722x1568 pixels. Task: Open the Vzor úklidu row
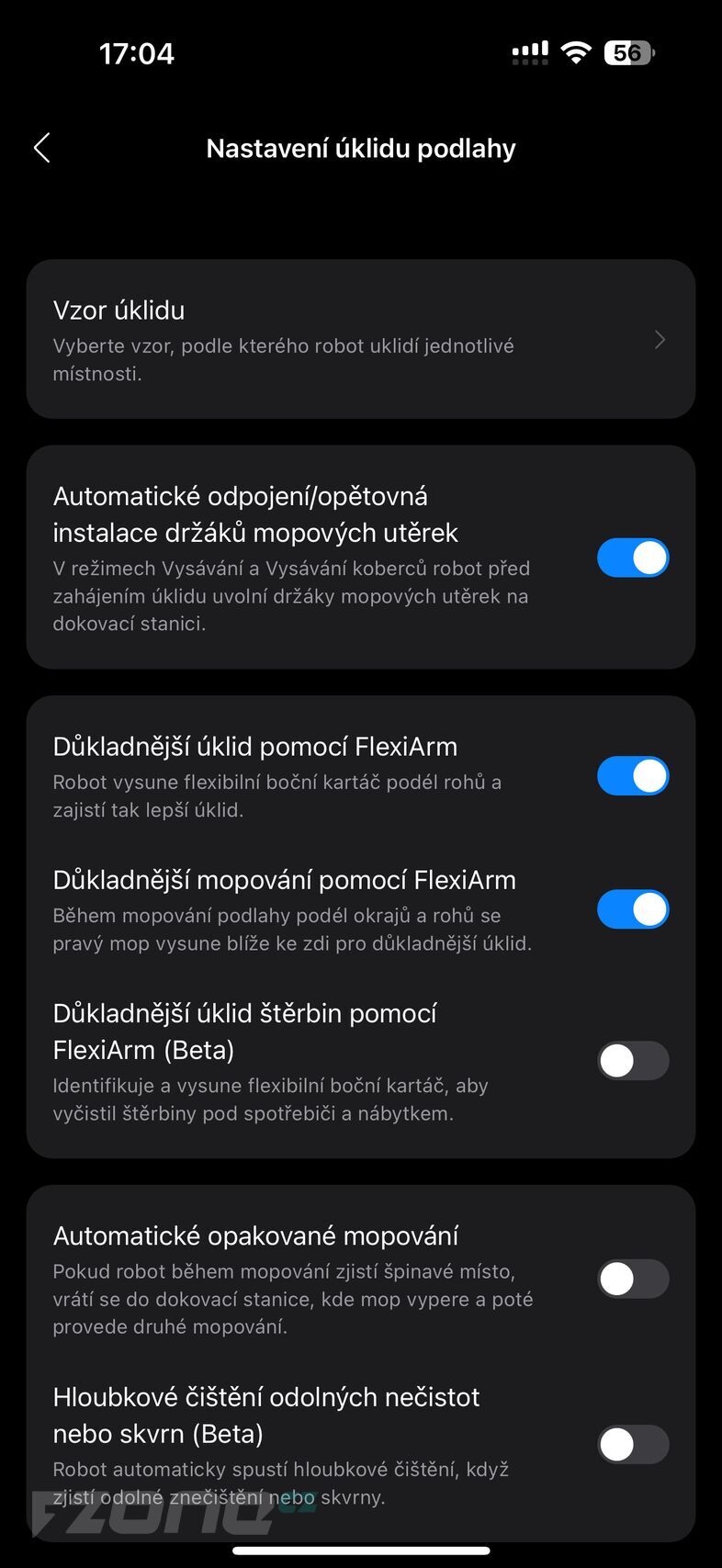(360, 340)
